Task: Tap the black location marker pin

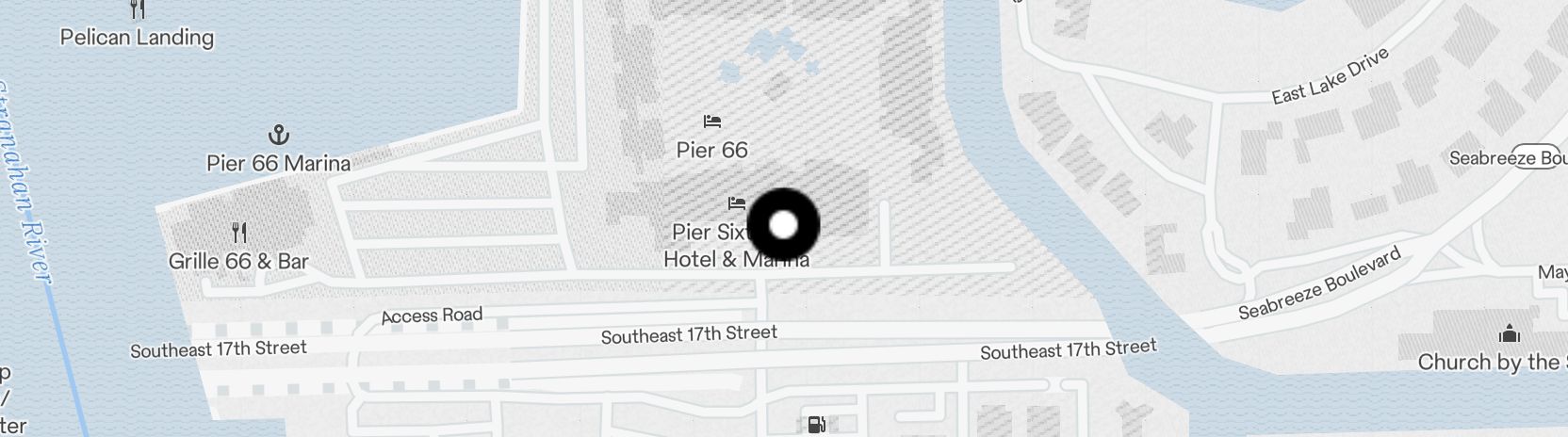Action: pos(783,225)
